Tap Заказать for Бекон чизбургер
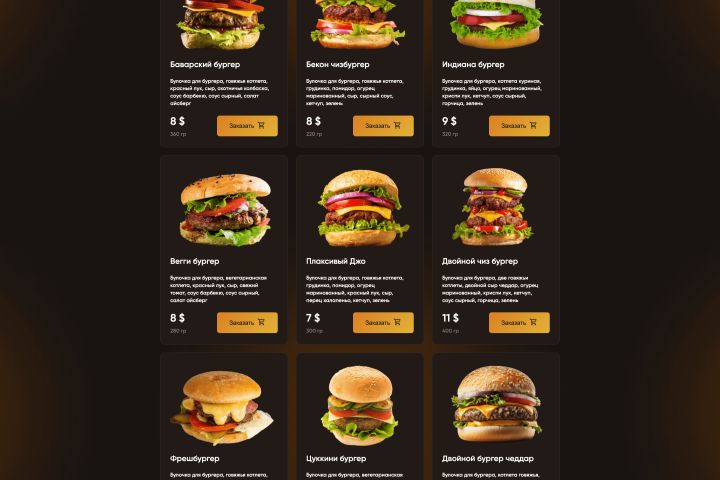The width and height of the screenshot is (720, 480). click(x=383, y=126)
